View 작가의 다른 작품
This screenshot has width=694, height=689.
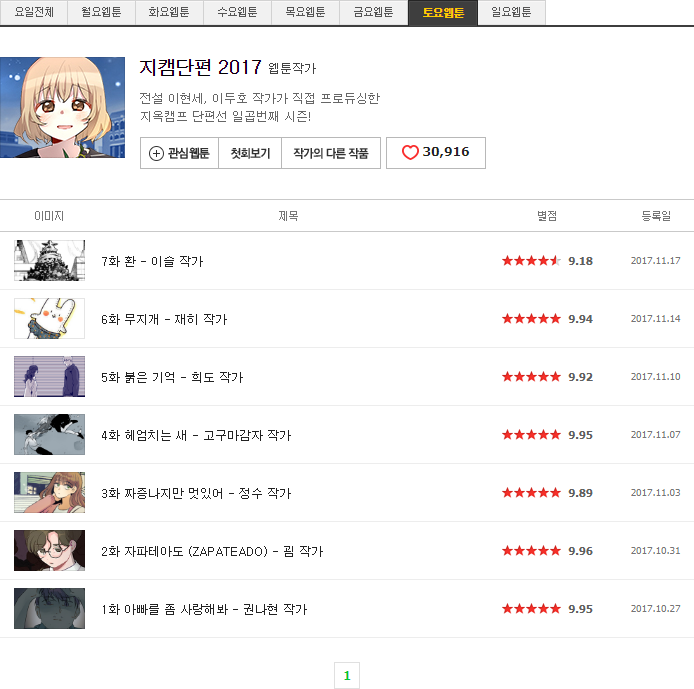pos(331,153)
